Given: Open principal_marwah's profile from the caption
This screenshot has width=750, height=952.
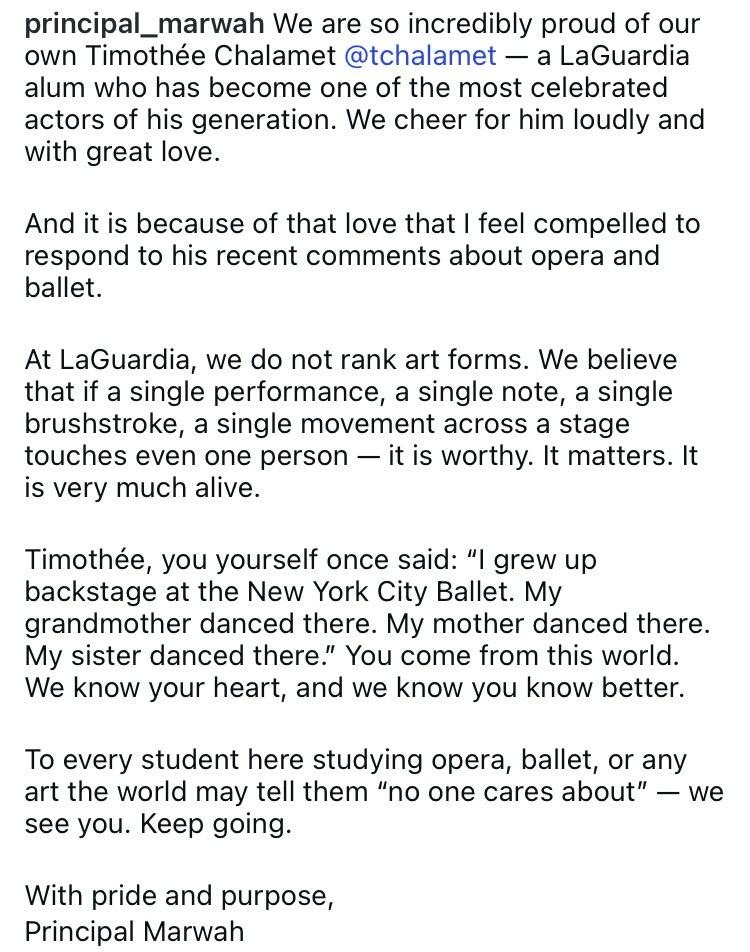Looking at the screenshot, I should tap(144, 23).
